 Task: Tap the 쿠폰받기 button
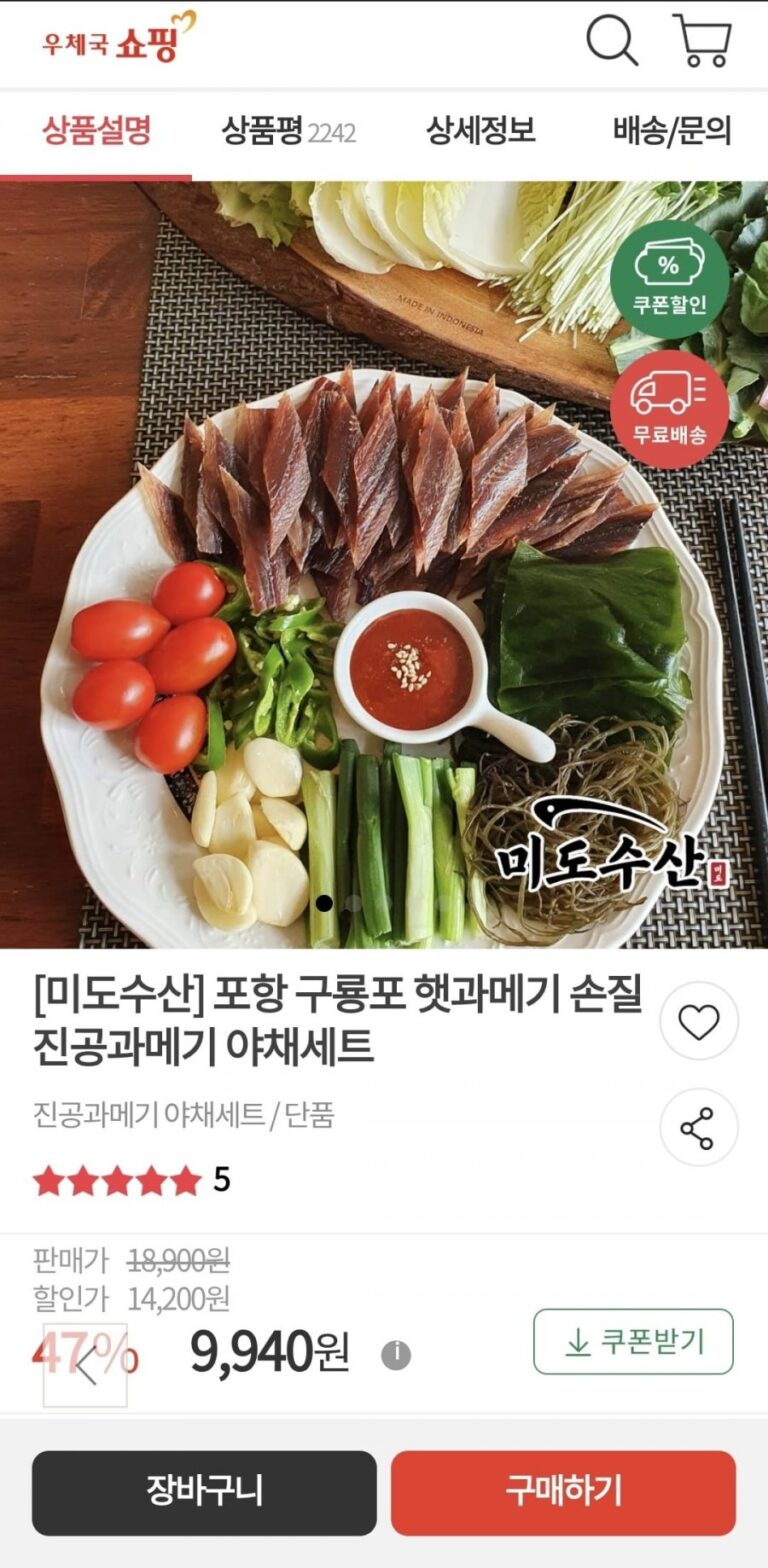pyautogui.click(x=633, y=1342)
